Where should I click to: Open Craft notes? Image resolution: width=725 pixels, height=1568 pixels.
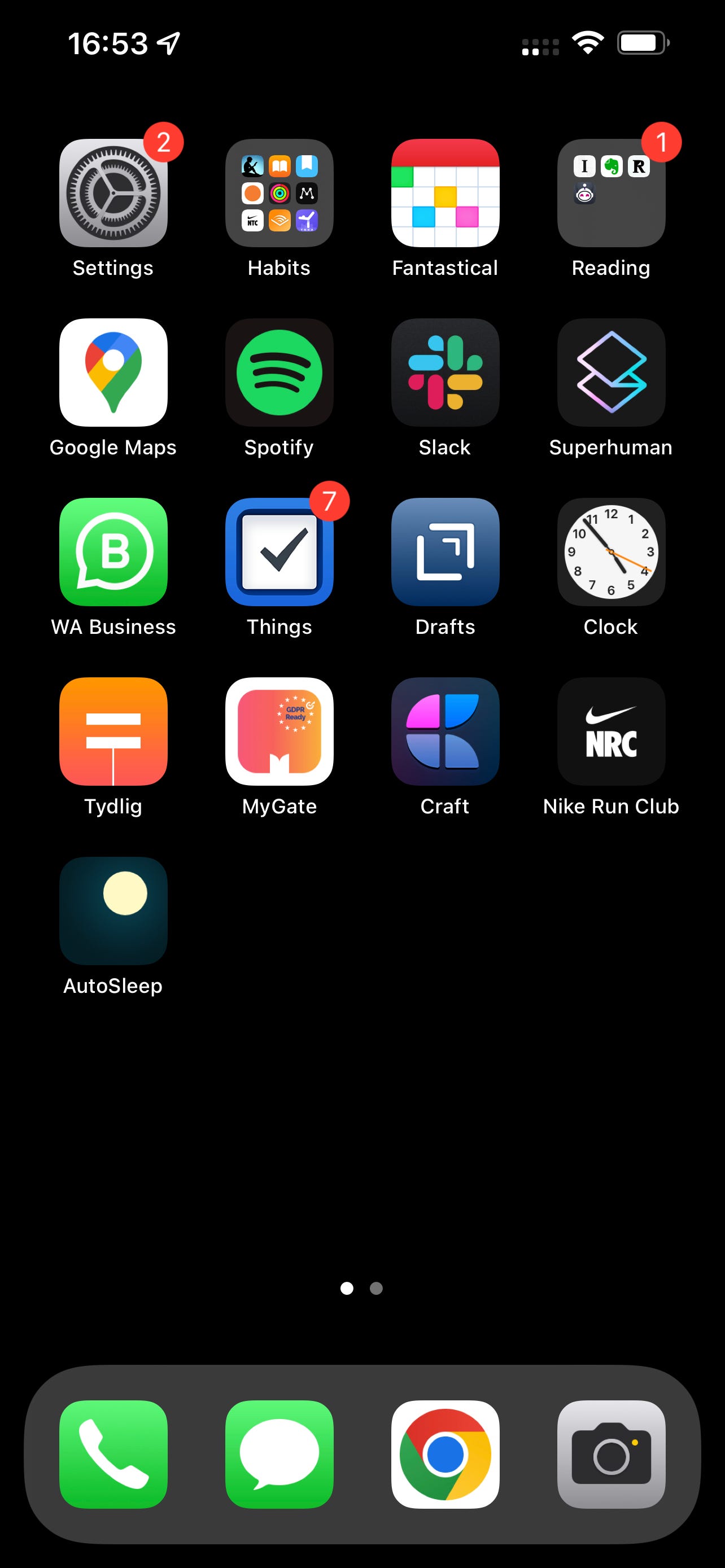click(x=445, y=732)
